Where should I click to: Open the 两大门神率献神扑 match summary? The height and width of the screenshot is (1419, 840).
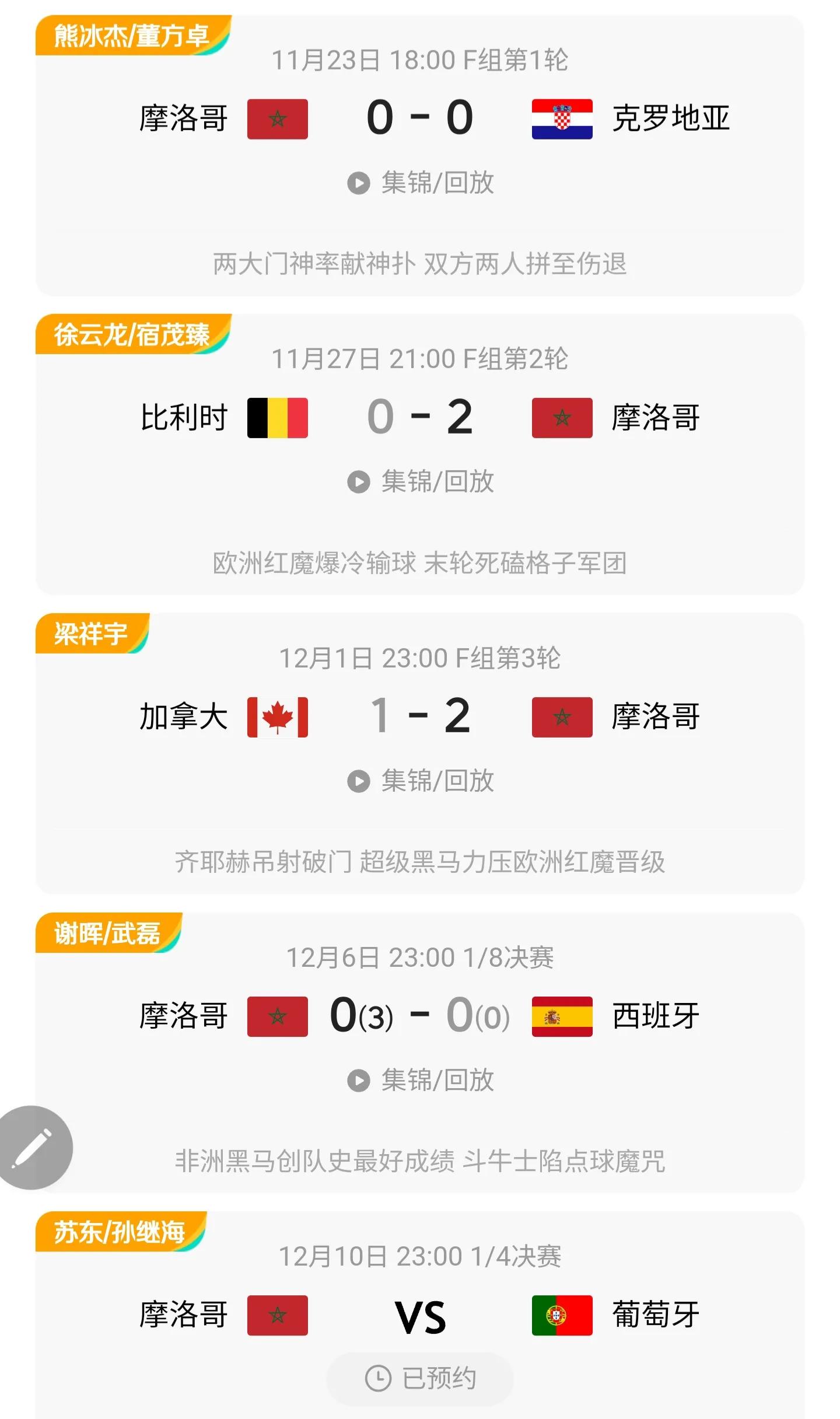coord(420,264)
